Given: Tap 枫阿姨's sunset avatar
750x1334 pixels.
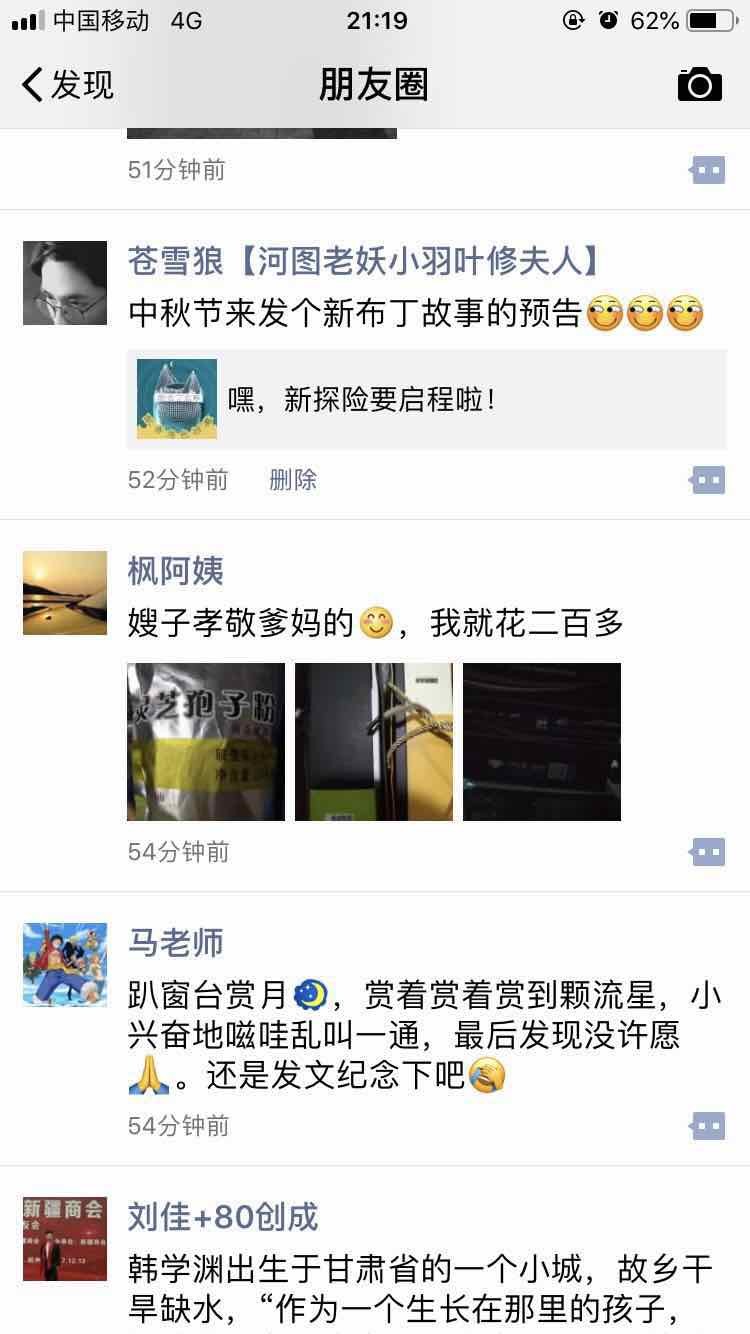Looking at the screenshot, I should pyautogui.click(x=65, y=593).
